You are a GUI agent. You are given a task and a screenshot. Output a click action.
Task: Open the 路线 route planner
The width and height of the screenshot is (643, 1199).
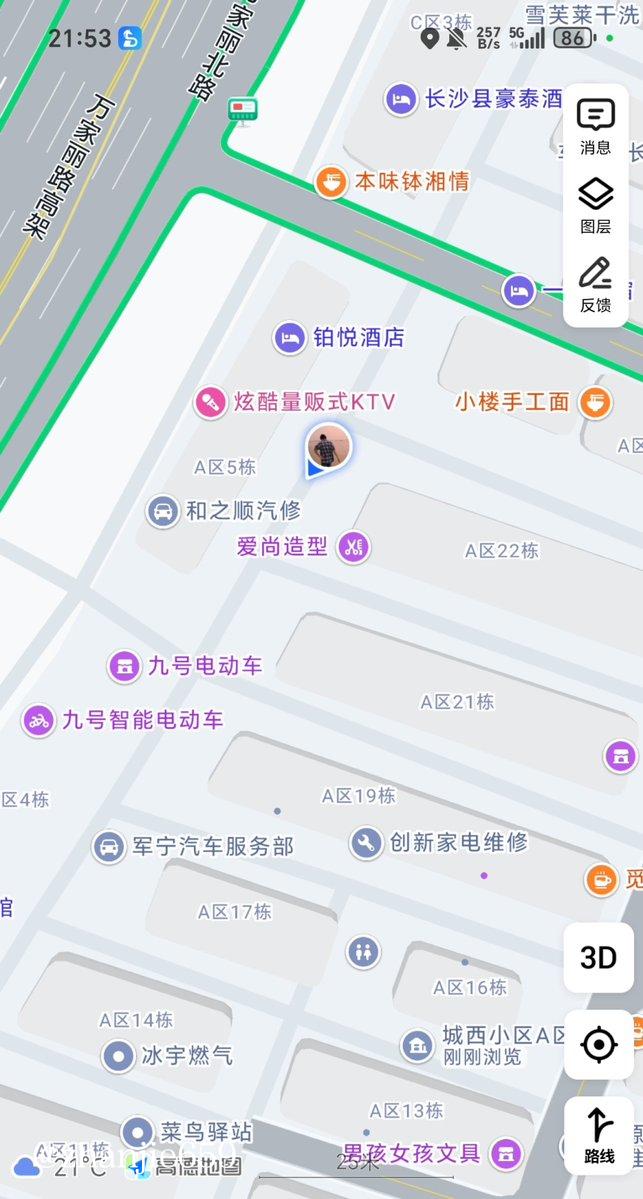tap(599, 1133)
